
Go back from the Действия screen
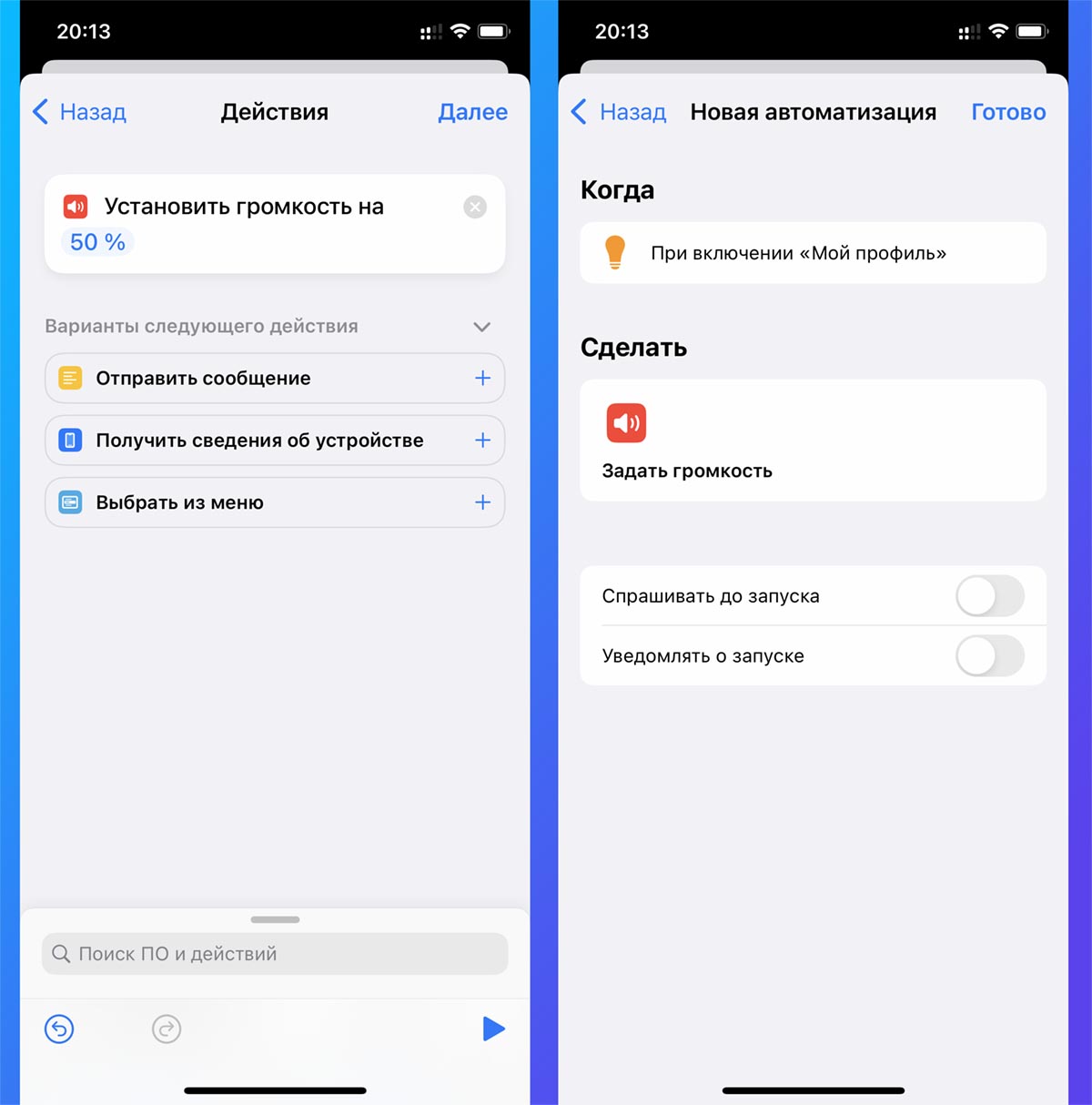79,112
